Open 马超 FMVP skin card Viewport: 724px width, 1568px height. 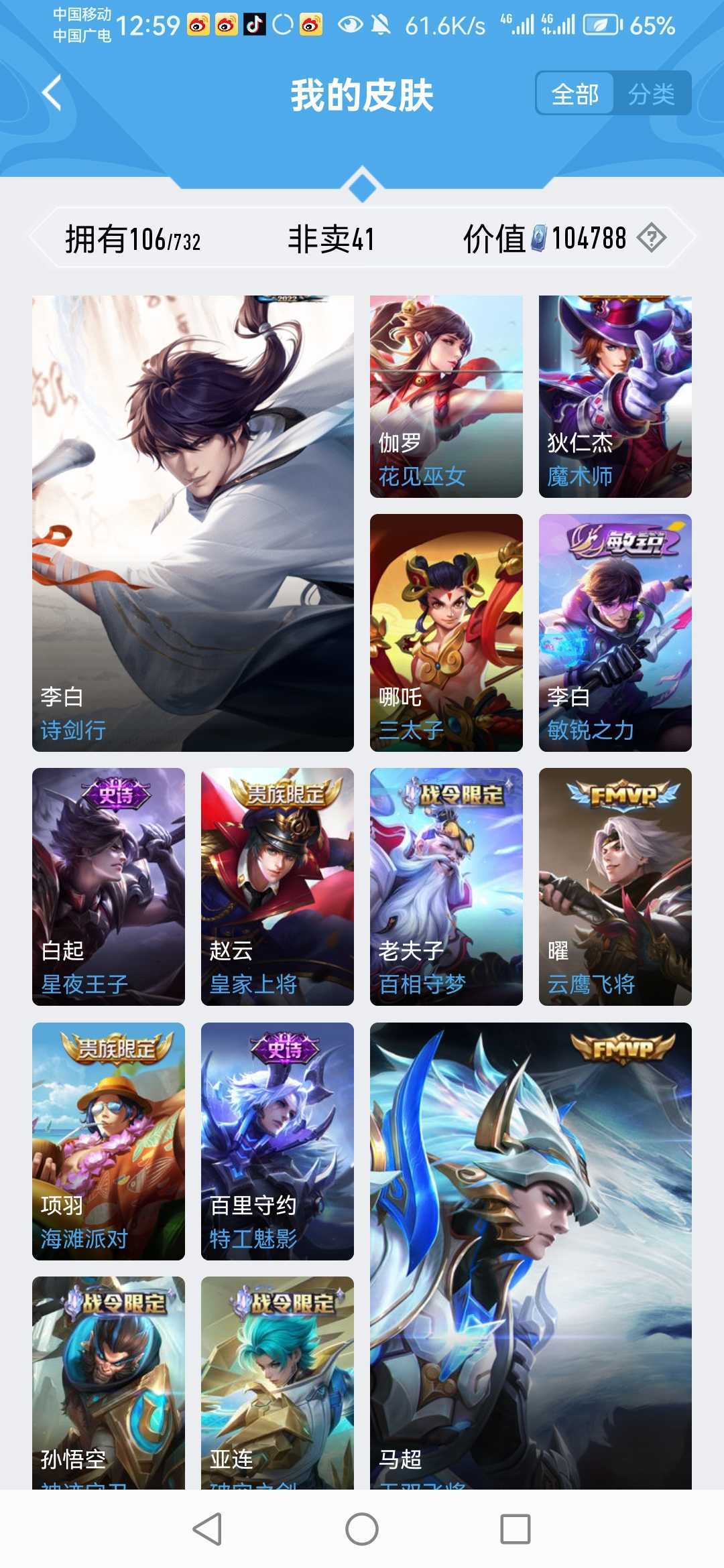coord(530,1253)
